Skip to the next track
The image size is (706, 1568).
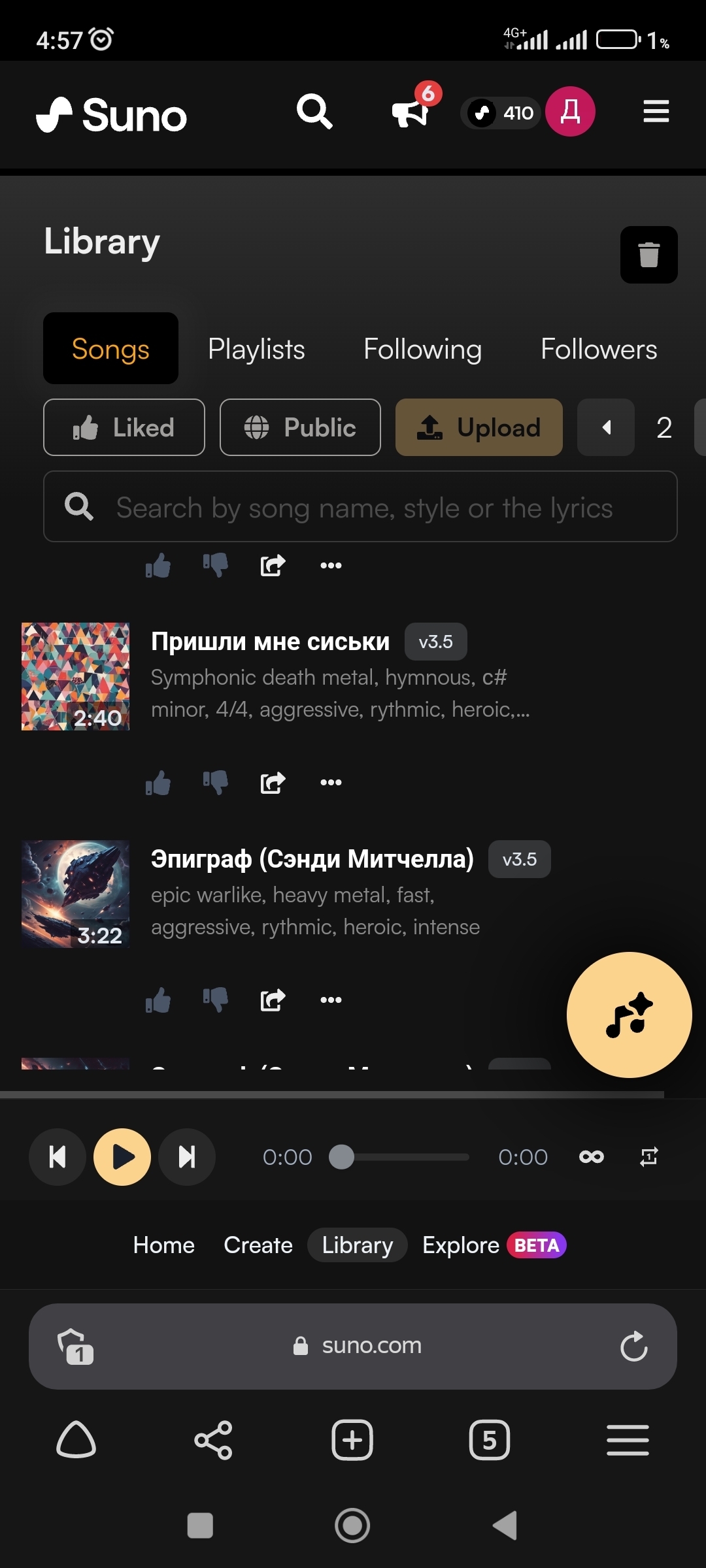pyautogui.click(x=187, y=1157)
